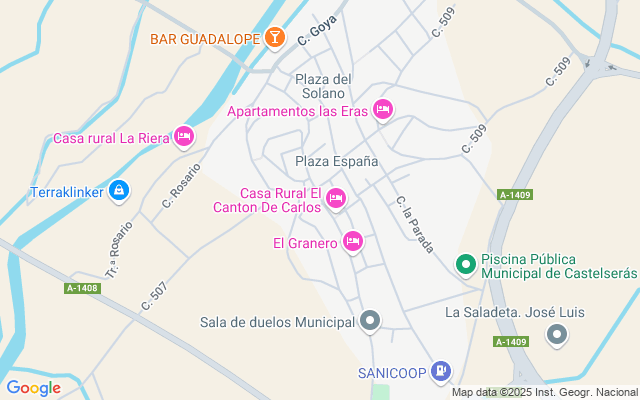Select the Apartamentos las Eras hotel pin
The image size is (640, 400).
(x=382, y=110)
